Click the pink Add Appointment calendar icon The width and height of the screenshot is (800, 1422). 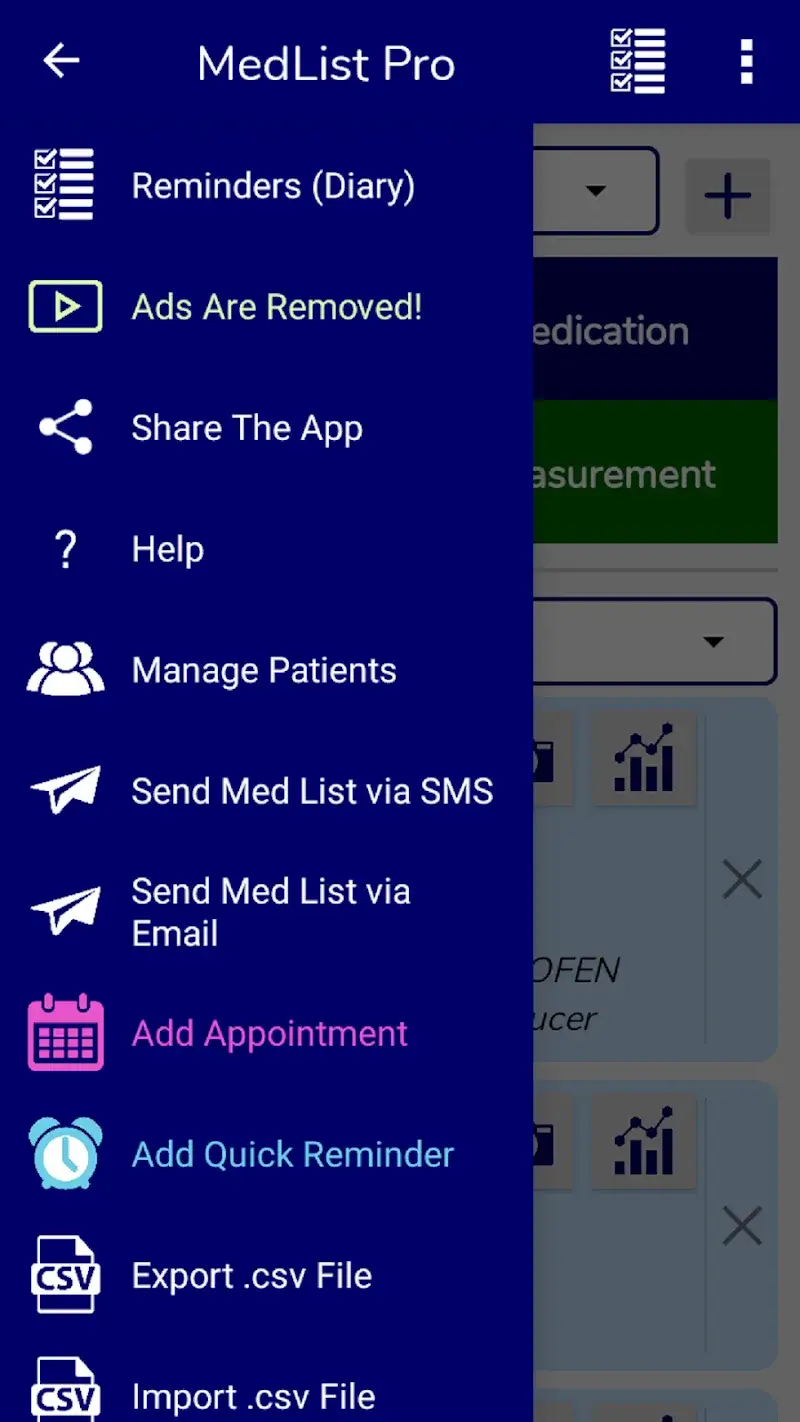[64, 1033]
